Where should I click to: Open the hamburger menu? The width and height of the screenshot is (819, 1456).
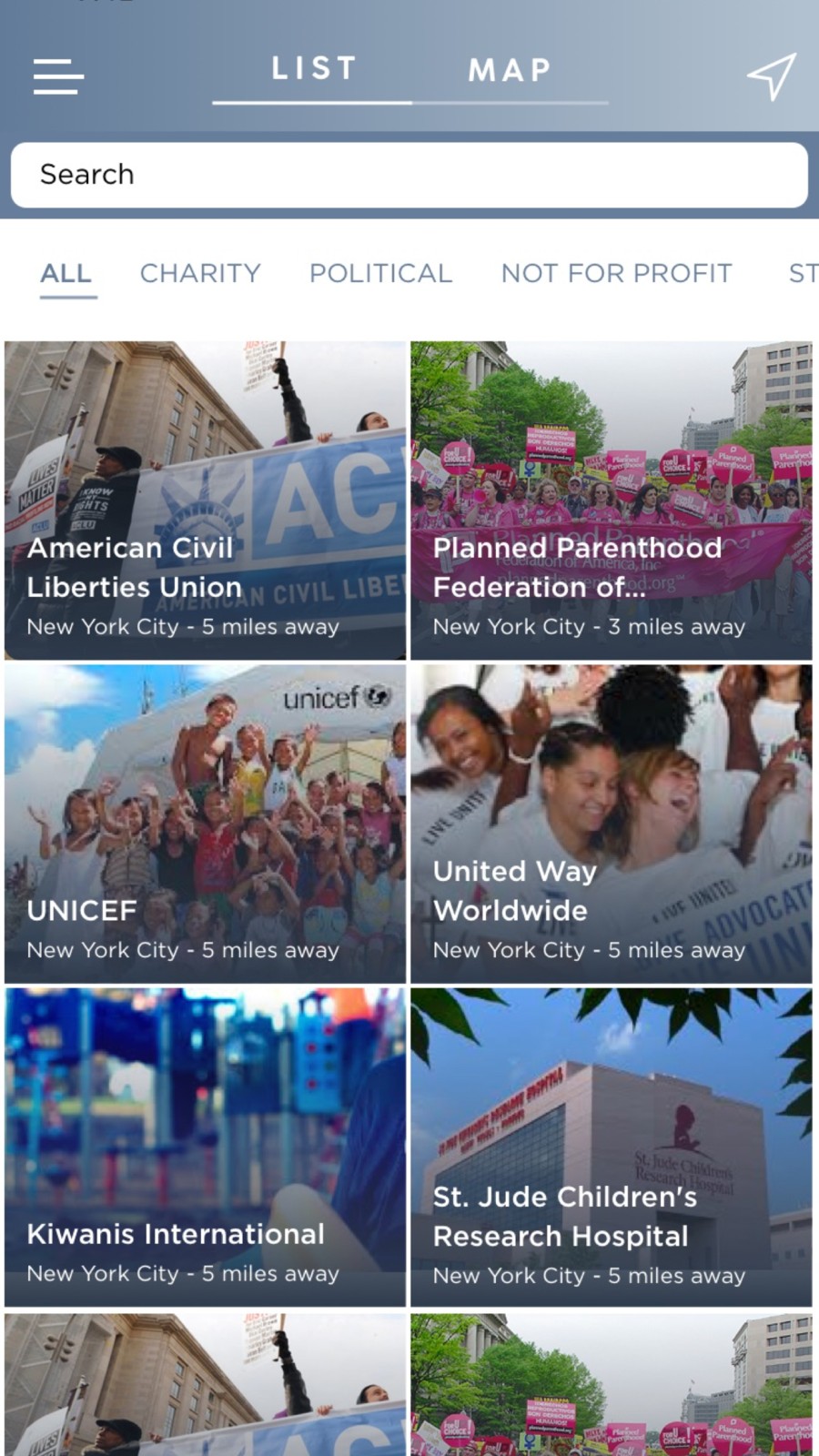59,76
